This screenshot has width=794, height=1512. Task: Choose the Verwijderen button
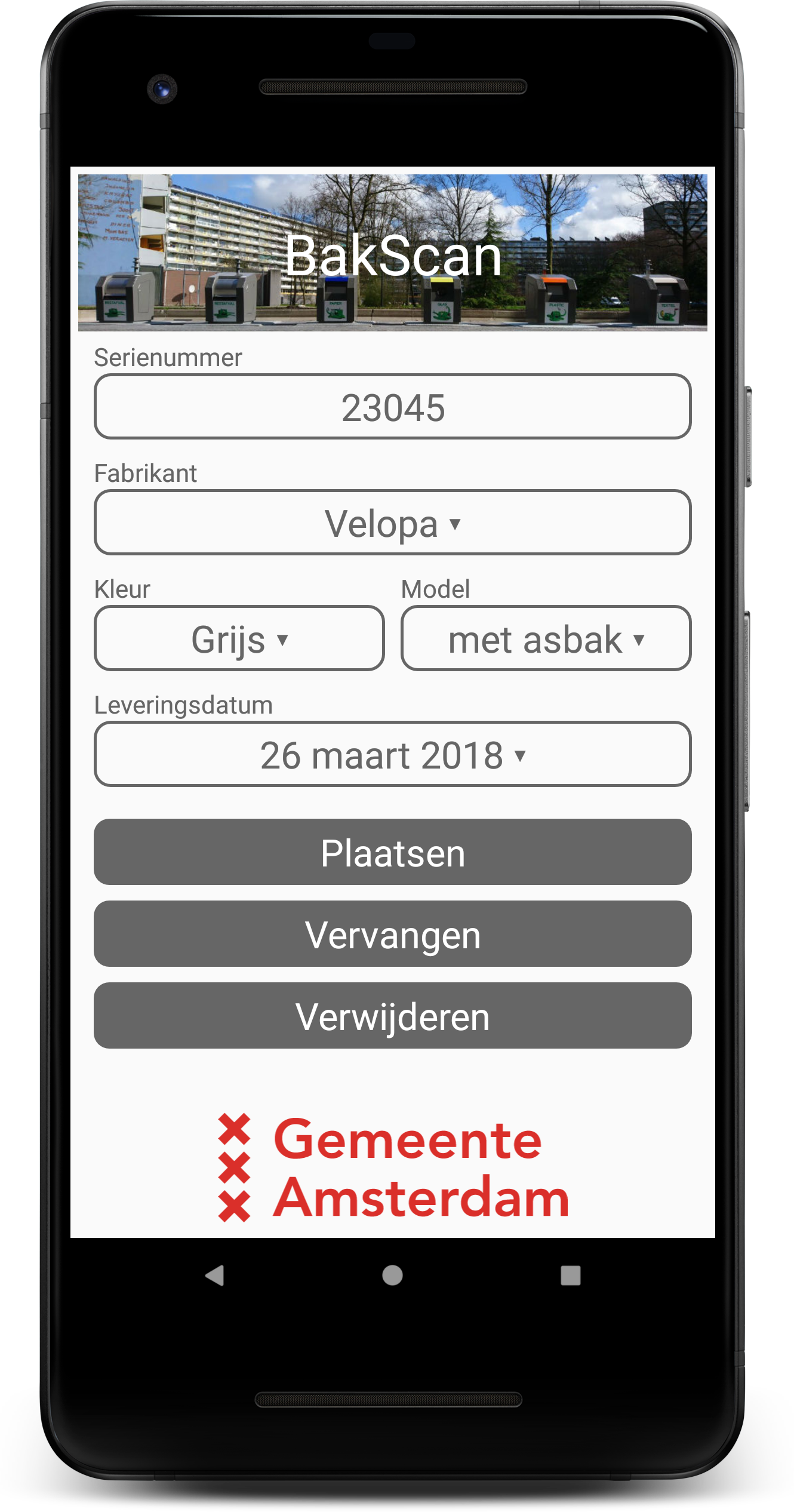(392, 1016)
